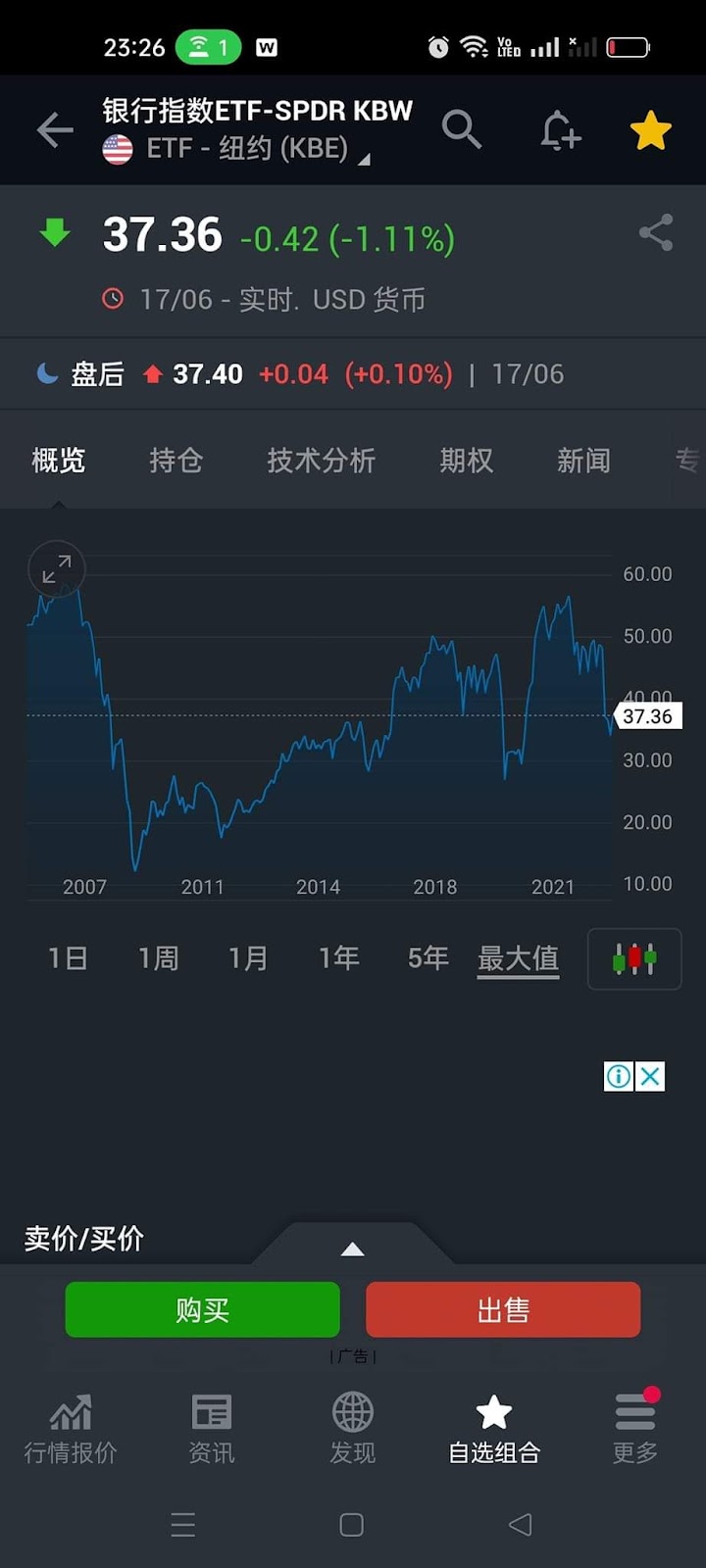Image resolution: width=706 pixels, height=1568 pixels.
Task: Tap the green 购买 button
Action: pos(202,1309)
